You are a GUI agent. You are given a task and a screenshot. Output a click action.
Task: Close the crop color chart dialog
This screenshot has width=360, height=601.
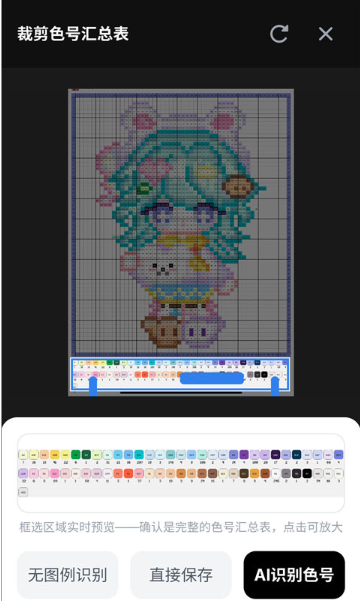325,34
